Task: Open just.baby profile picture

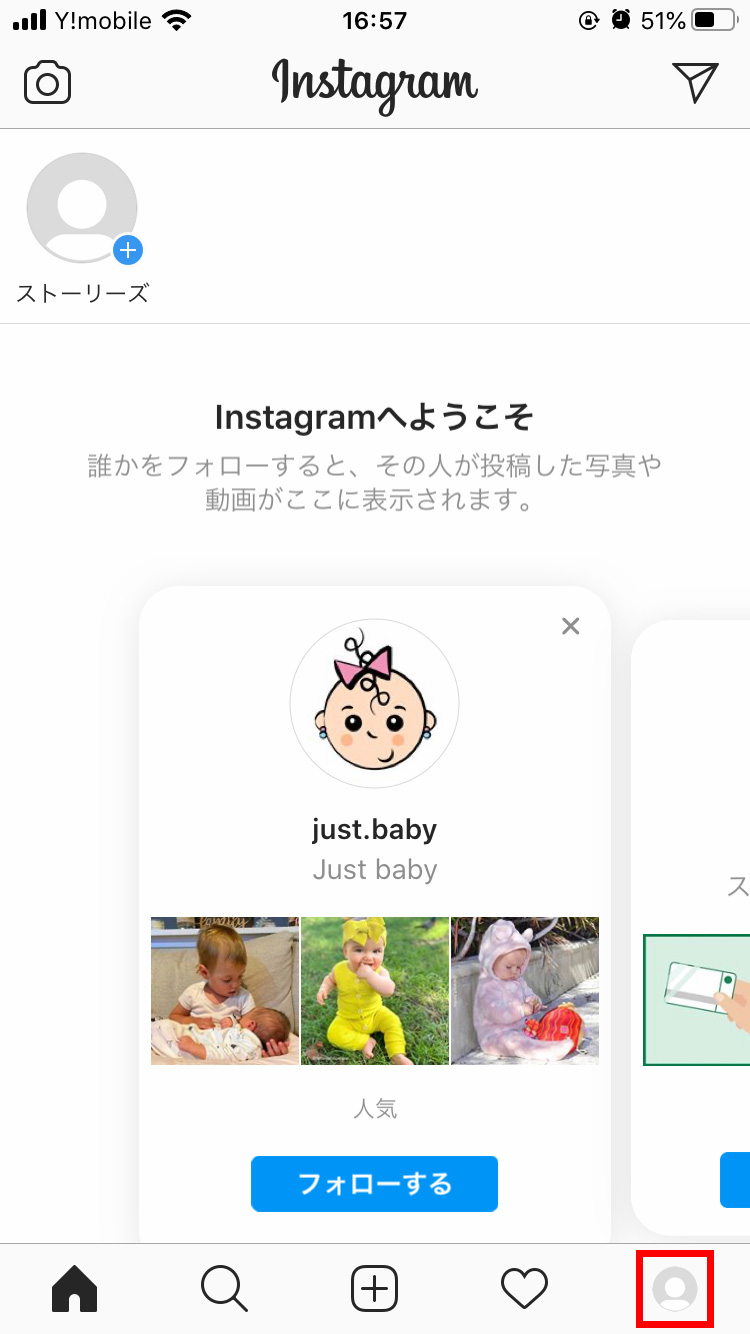Action: (x=374, y=706)
